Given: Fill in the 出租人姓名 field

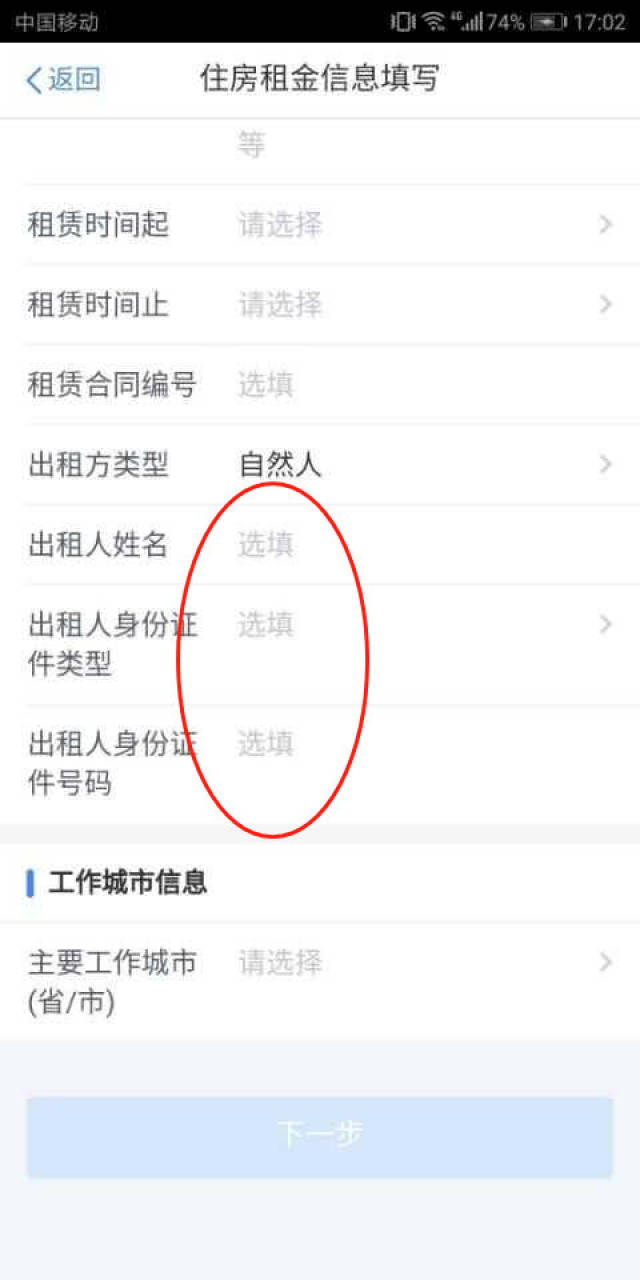Looking at the screenshot, I should (320, 545).
